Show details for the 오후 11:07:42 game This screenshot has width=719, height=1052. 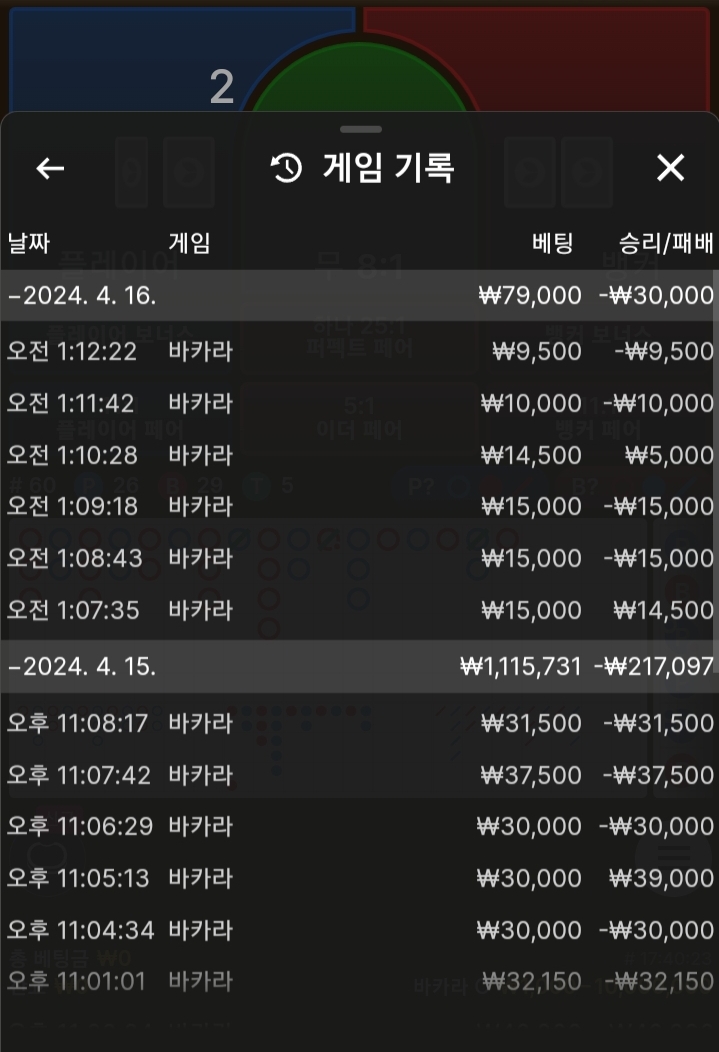point(359,775)
